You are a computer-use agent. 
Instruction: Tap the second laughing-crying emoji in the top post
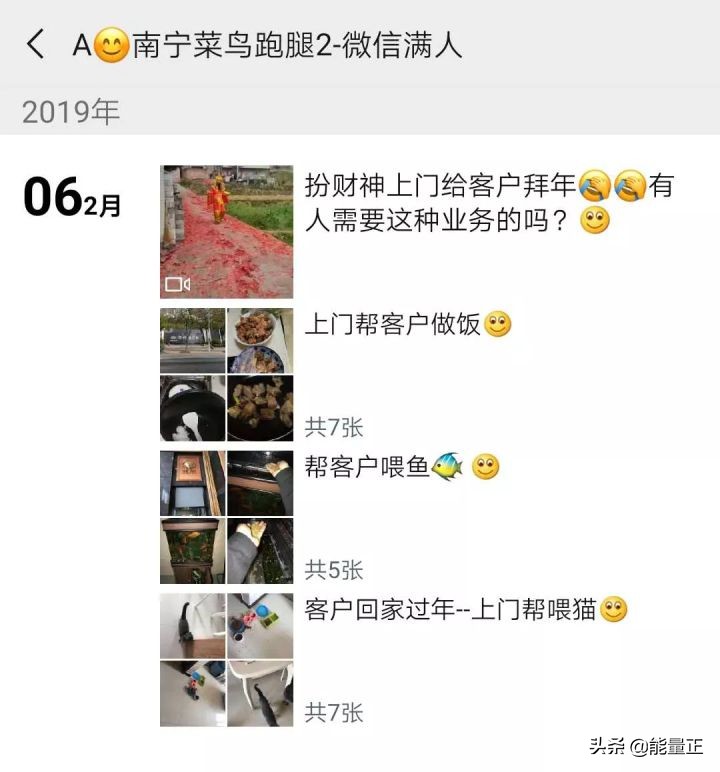pyautogui.click(x=629, y=186)
